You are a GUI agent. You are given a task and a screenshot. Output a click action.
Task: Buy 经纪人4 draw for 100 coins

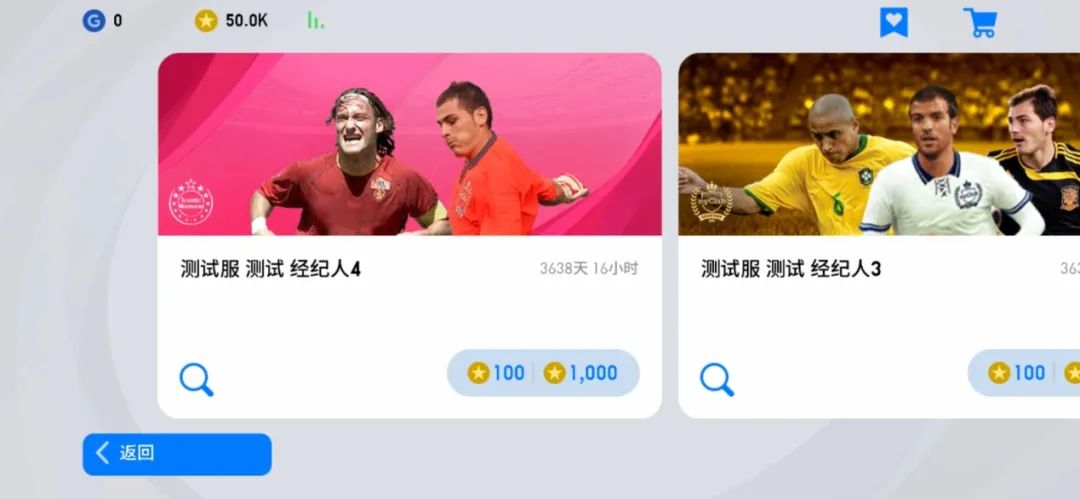pyautogui.click(x=496, y=373)
